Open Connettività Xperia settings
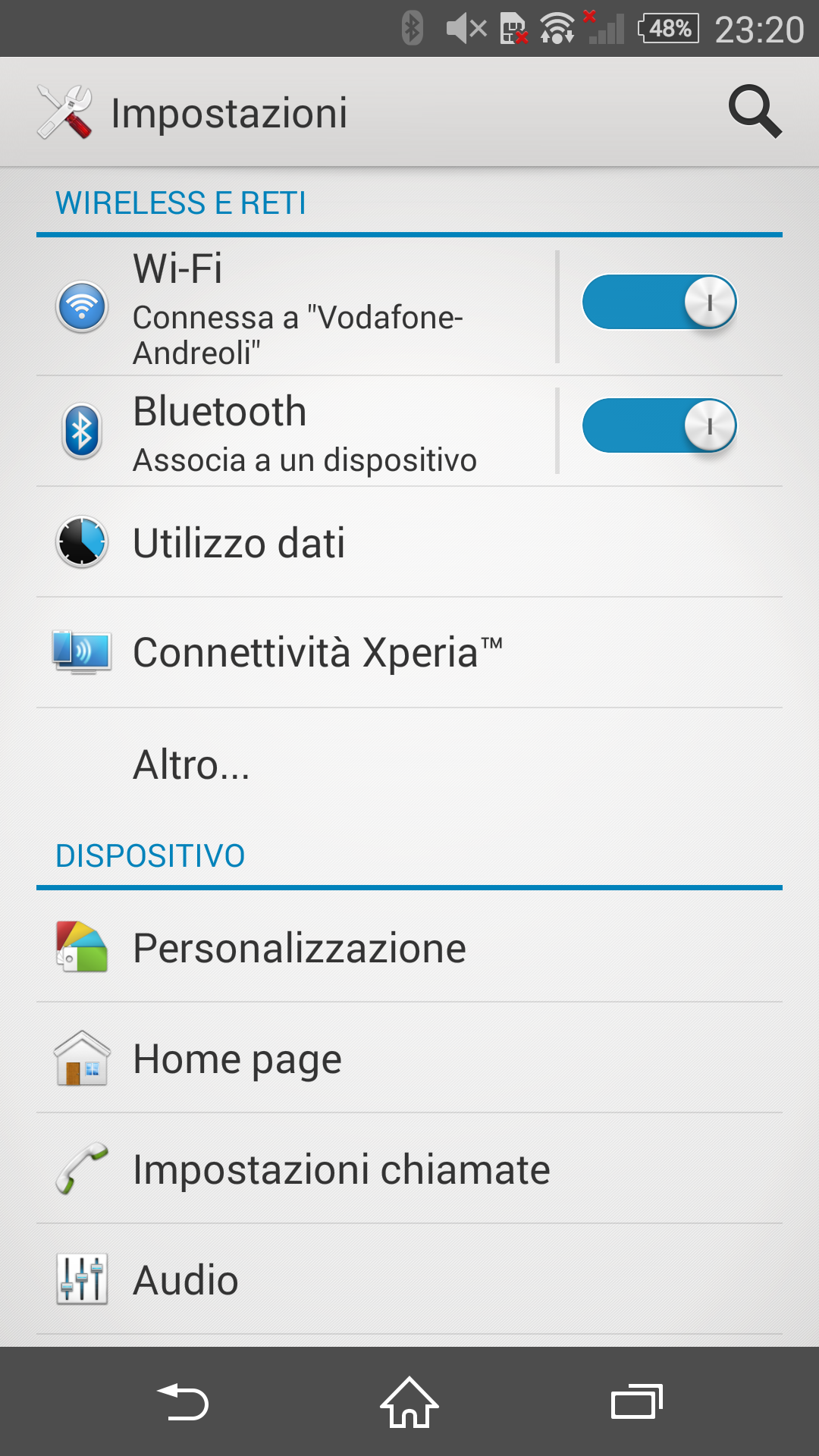 coord(409,653)
